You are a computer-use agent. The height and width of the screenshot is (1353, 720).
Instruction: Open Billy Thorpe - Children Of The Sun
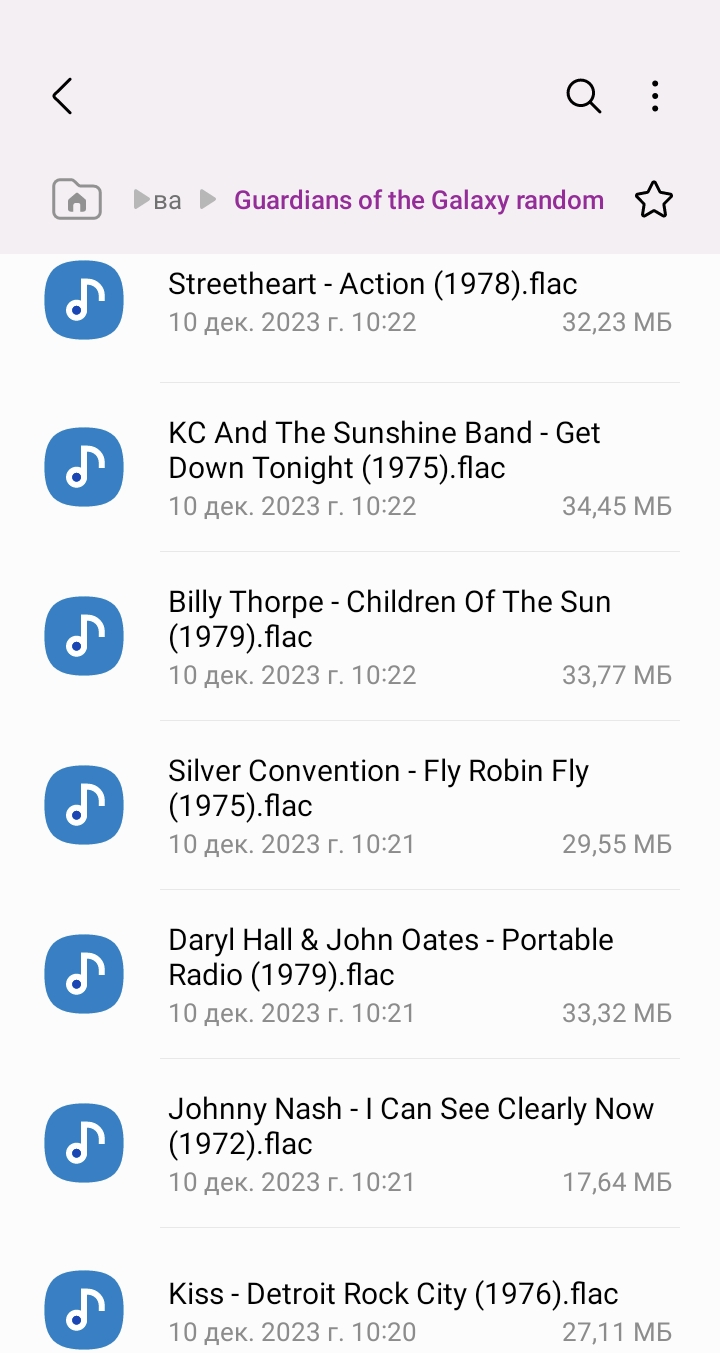pos(389,637)
